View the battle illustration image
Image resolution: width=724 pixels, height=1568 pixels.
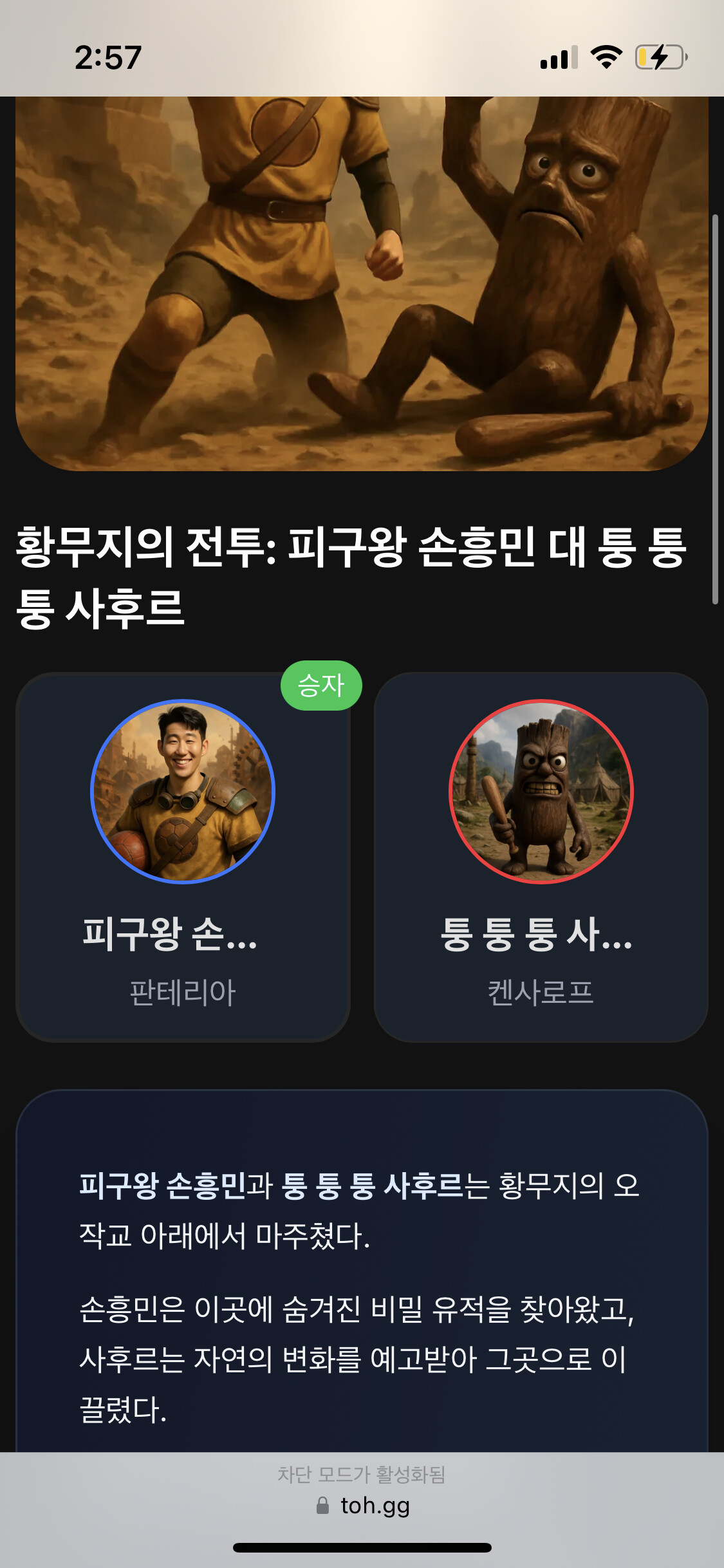coord(362,283)
